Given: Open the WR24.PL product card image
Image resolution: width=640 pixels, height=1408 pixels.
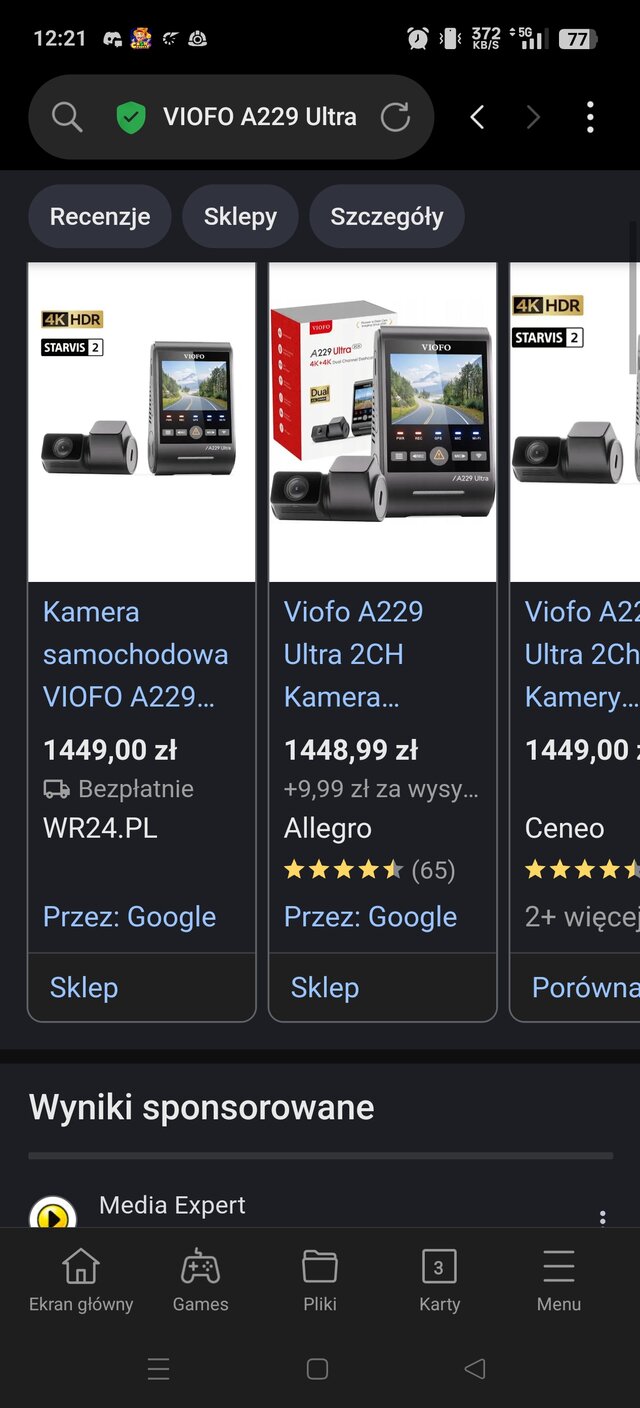Looking at the screenshot, I should (x=142, y=422).
